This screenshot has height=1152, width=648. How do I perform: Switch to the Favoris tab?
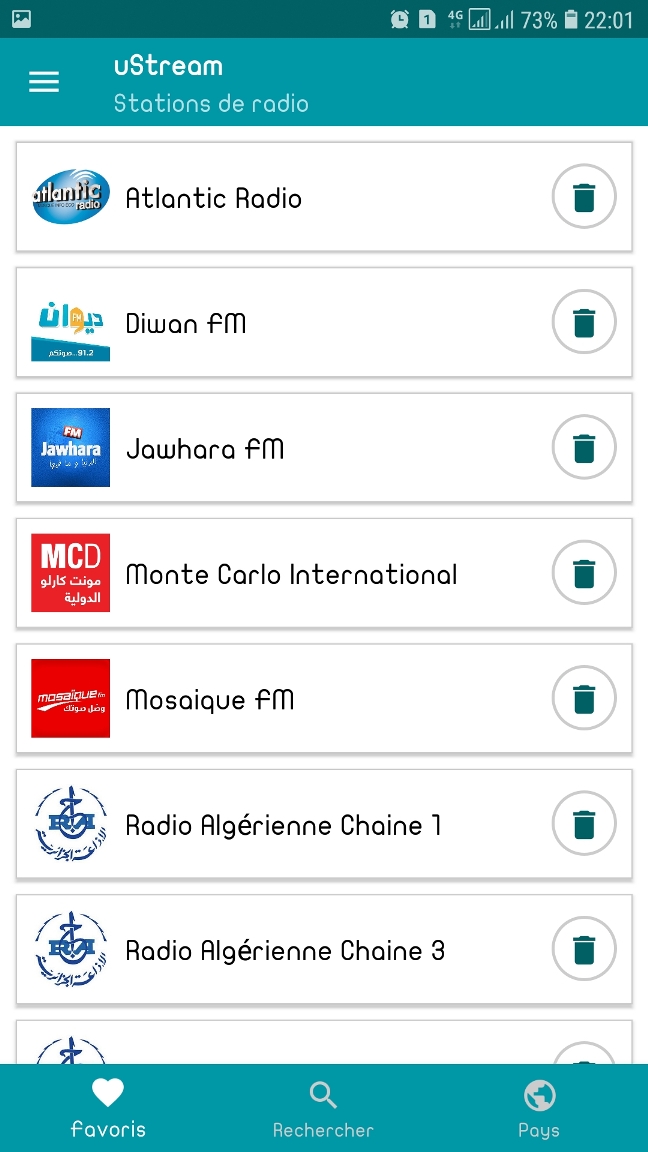coord(108,1108)
